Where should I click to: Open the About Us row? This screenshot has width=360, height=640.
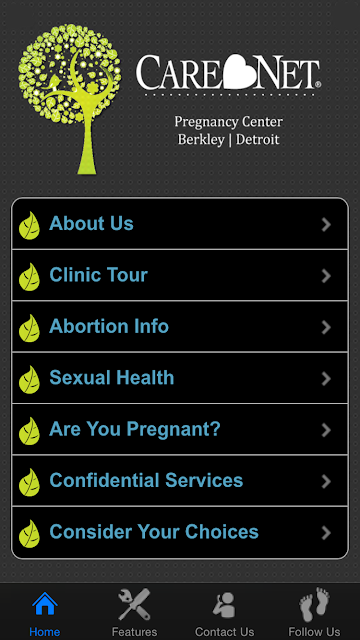tap(180, 224)
